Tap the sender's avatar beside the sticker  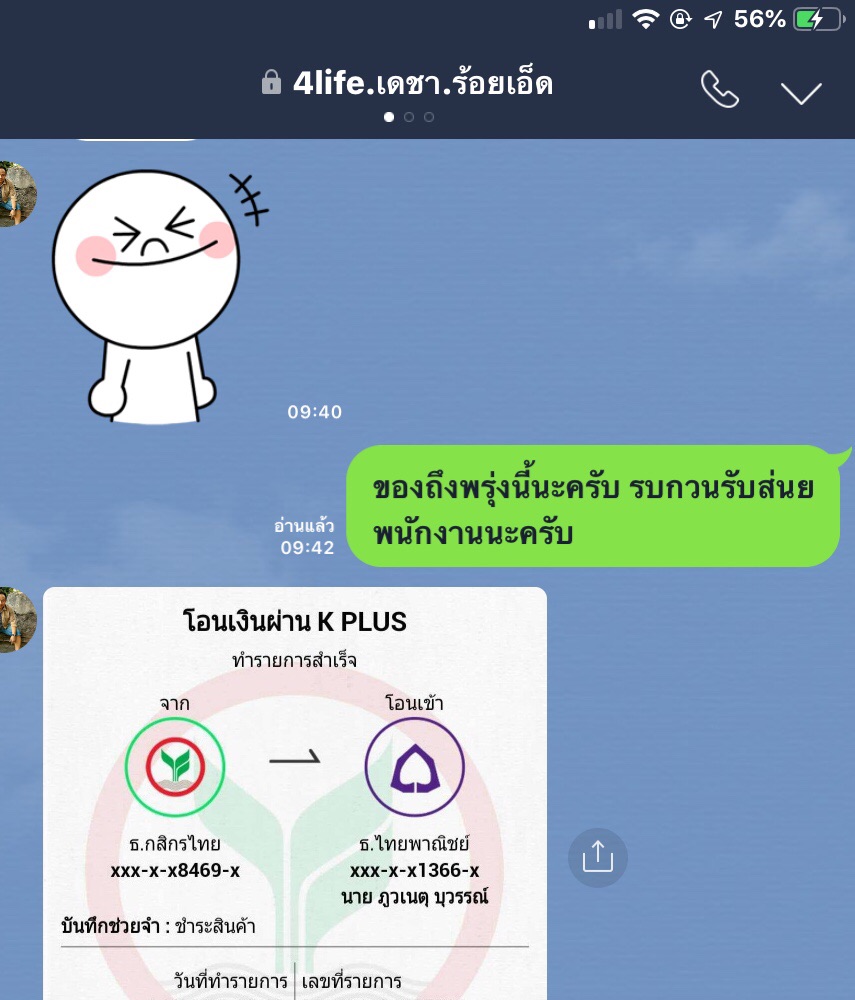pos(15,194)
